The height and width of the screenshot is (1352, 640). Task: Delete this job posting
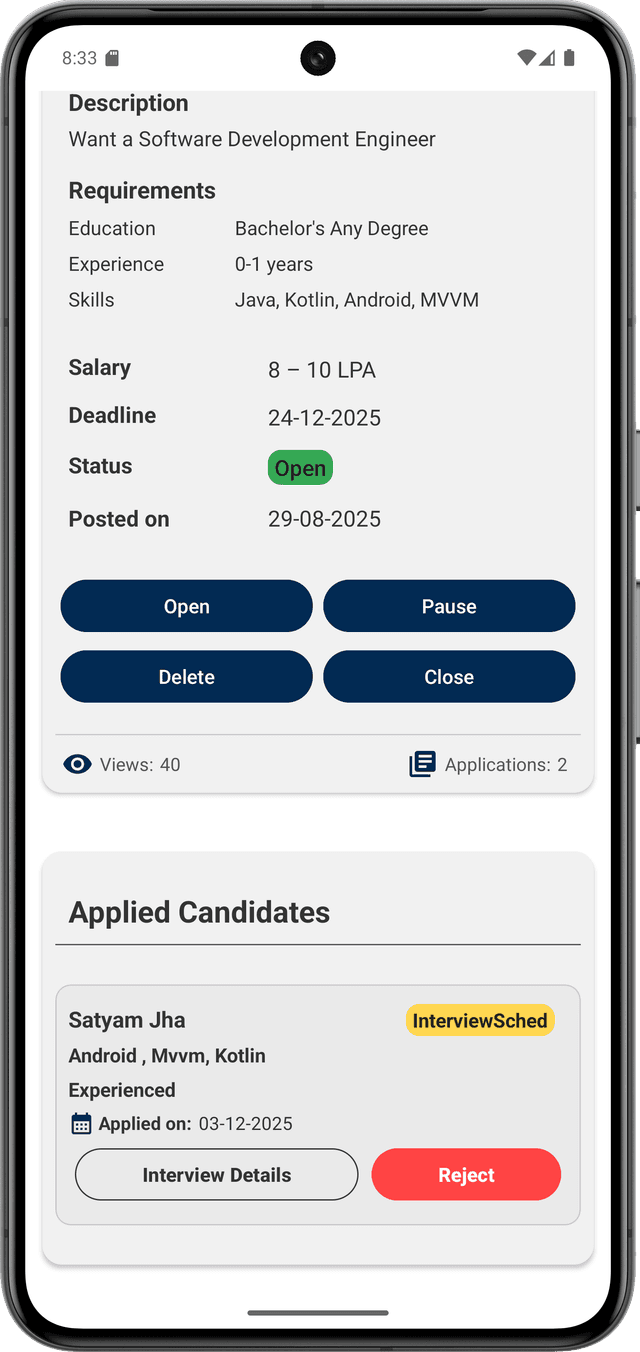[x=186, y=677]
